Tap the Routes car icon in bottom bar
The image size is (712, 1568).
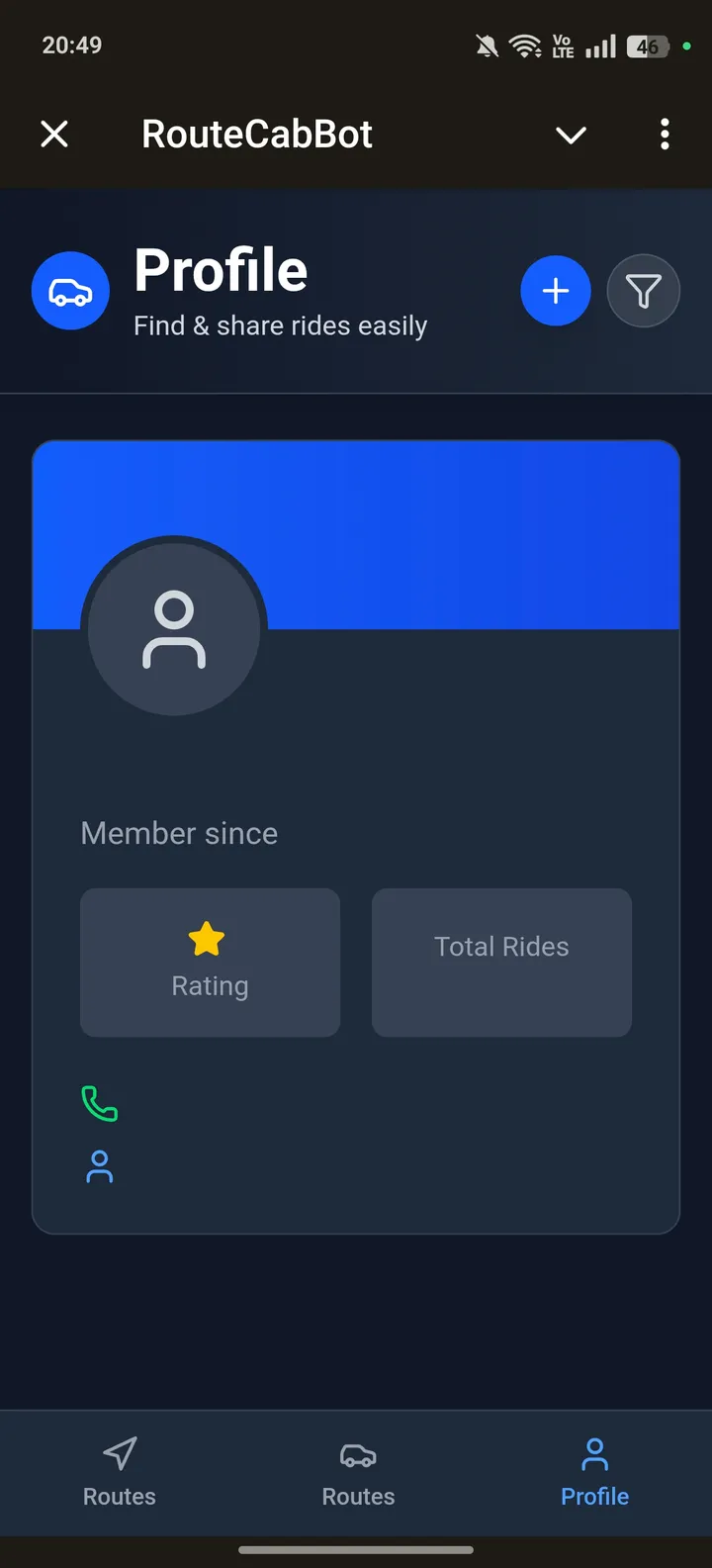coord(357,1452)
